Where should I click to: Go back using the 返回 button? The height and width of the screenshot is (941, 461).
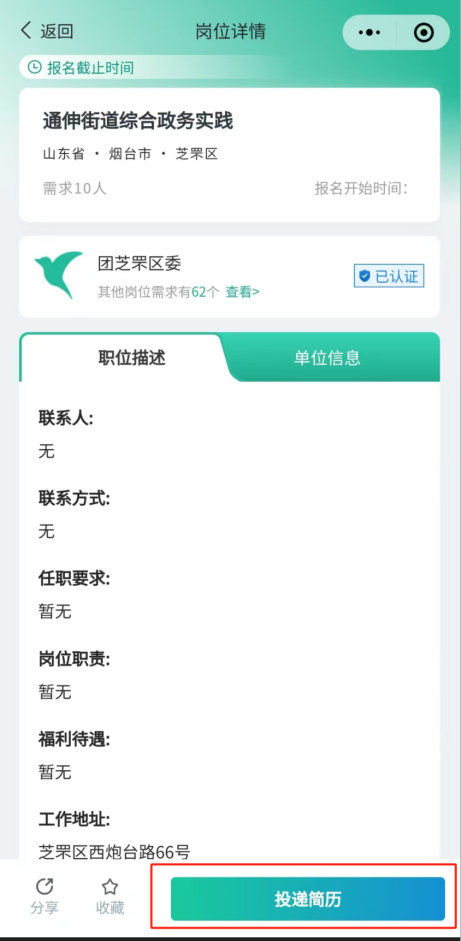47,31
